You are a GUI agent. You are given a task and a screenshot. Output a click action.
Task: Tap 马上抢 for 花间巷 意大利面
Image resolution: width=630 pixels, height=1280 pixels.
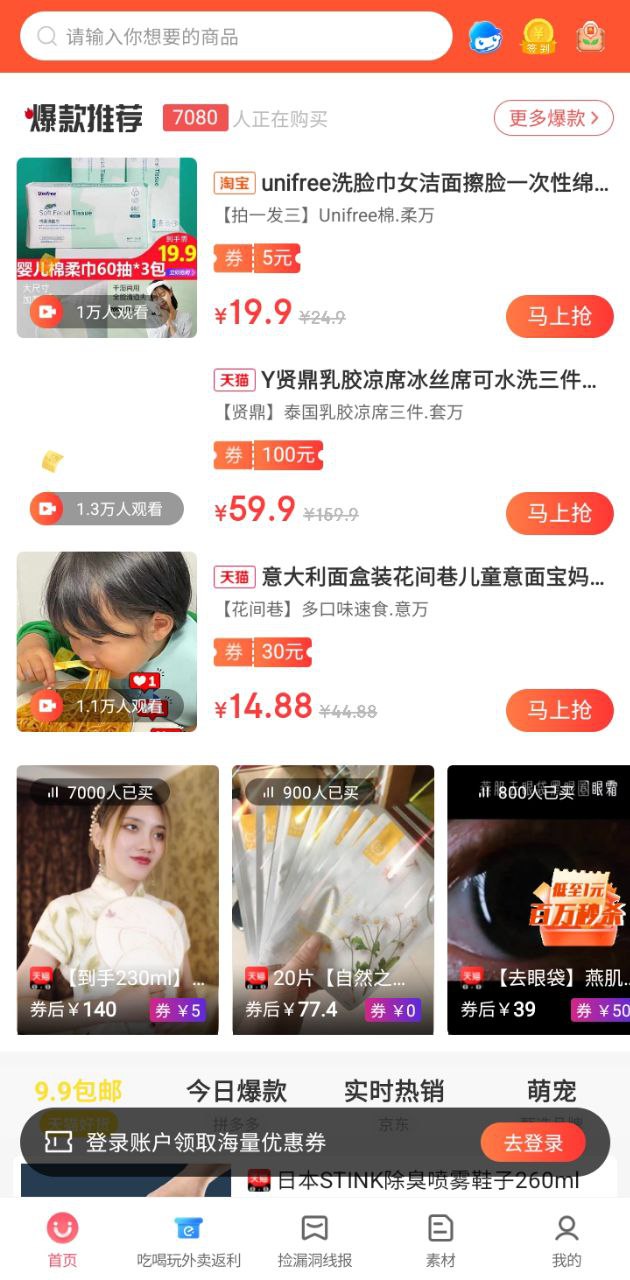tap(559, 710)
